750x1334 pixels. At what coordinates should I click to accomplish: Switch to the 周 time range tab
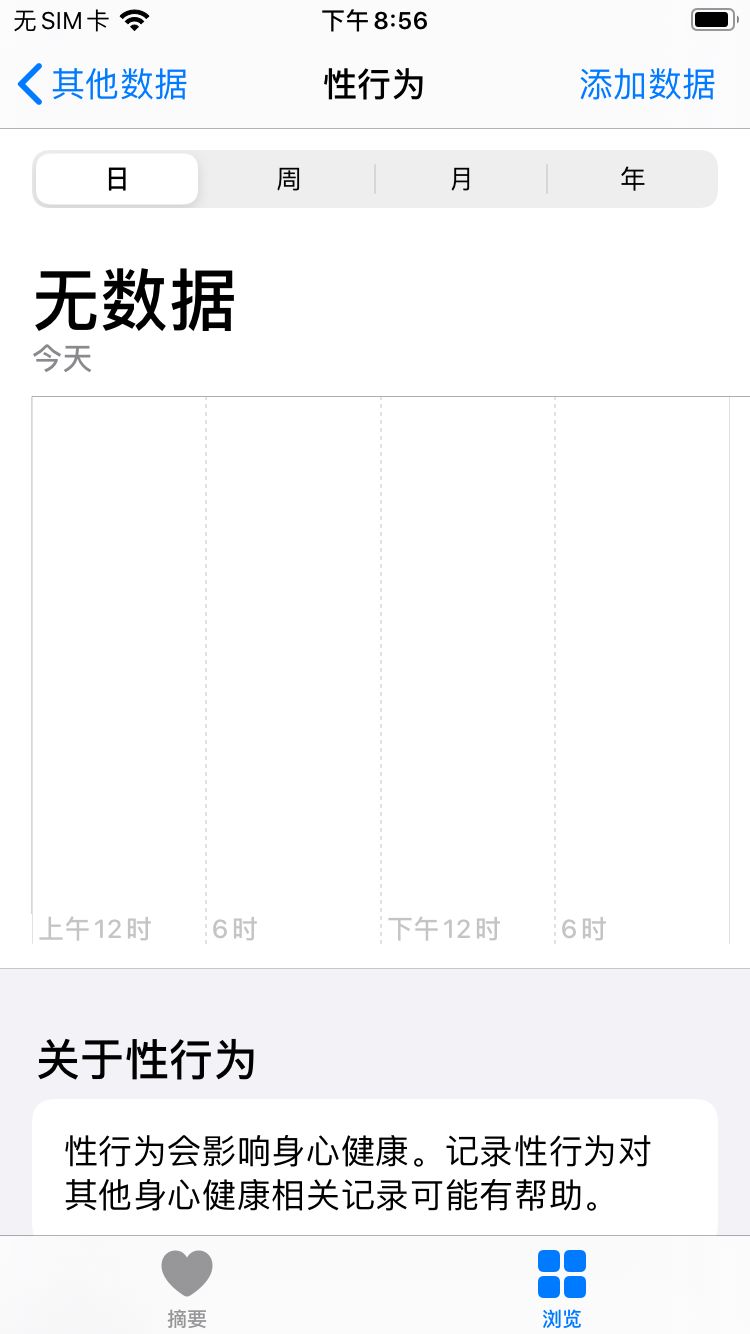point(287,178)
